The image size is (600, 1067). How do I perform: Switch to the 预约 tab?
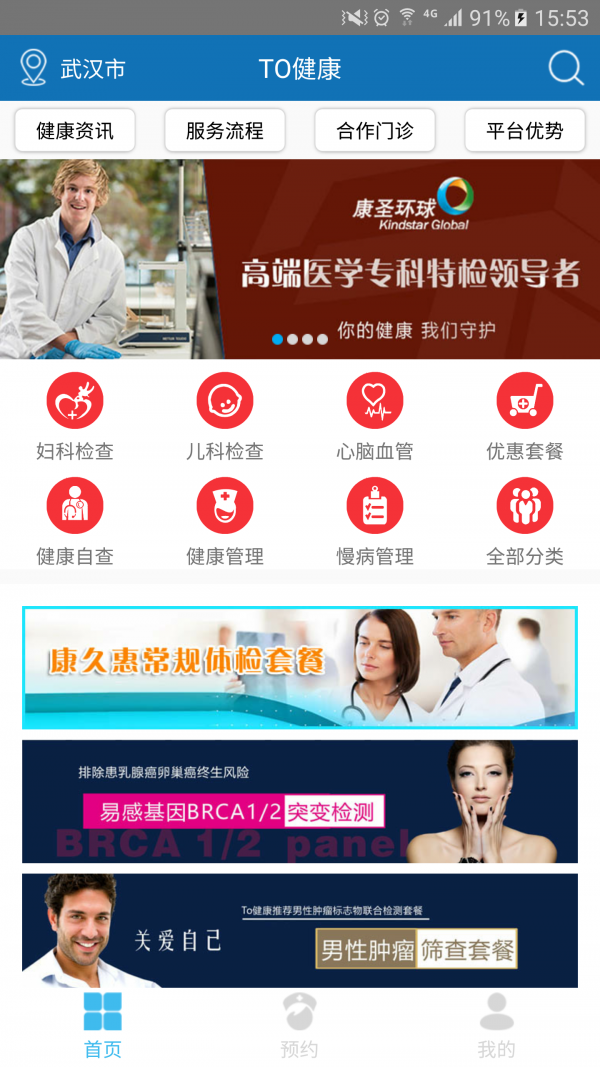click(299, 1025)
